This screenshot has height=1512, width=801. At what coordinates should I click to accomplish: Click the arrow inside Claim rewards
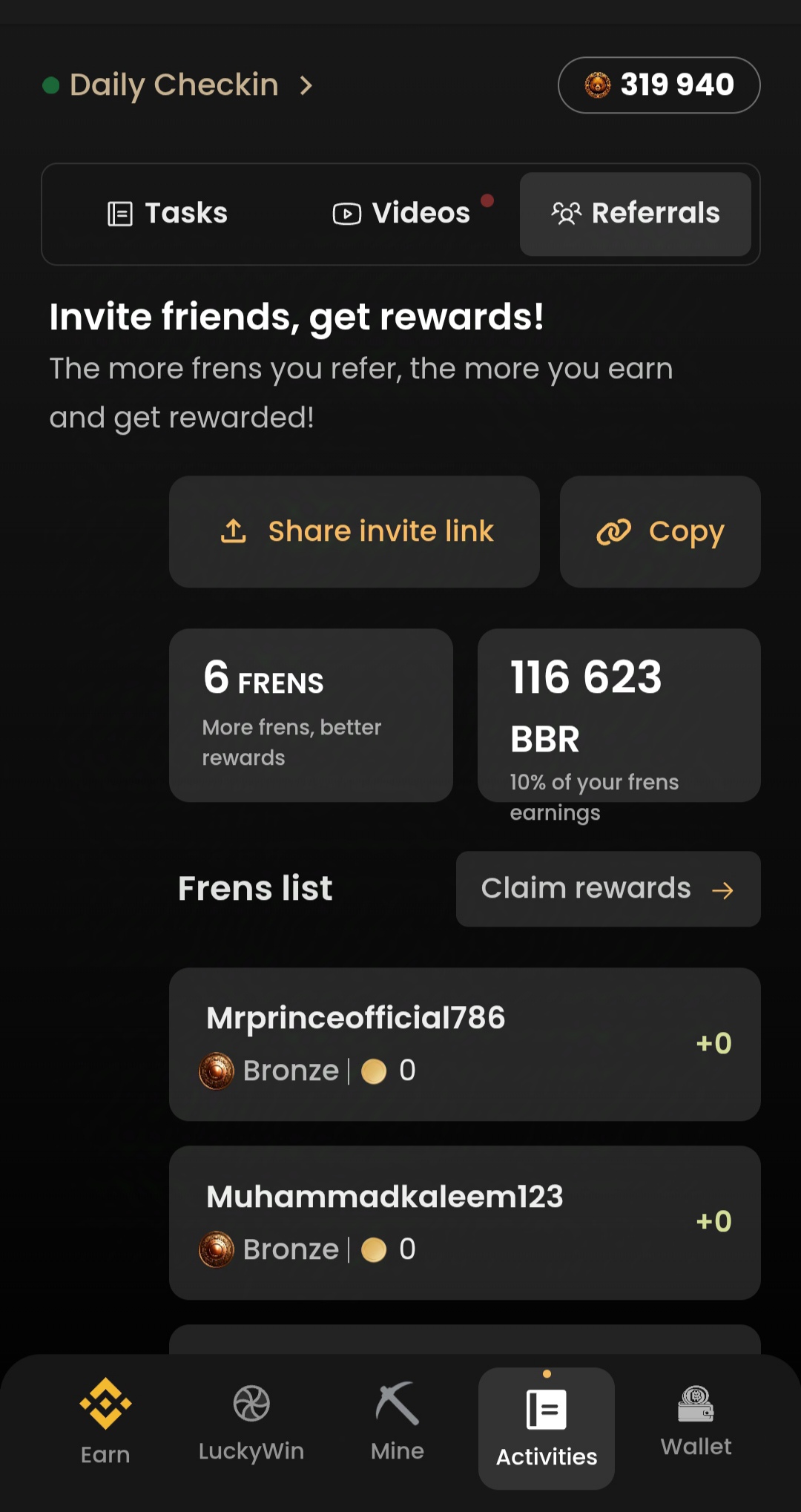coord(722,890)
